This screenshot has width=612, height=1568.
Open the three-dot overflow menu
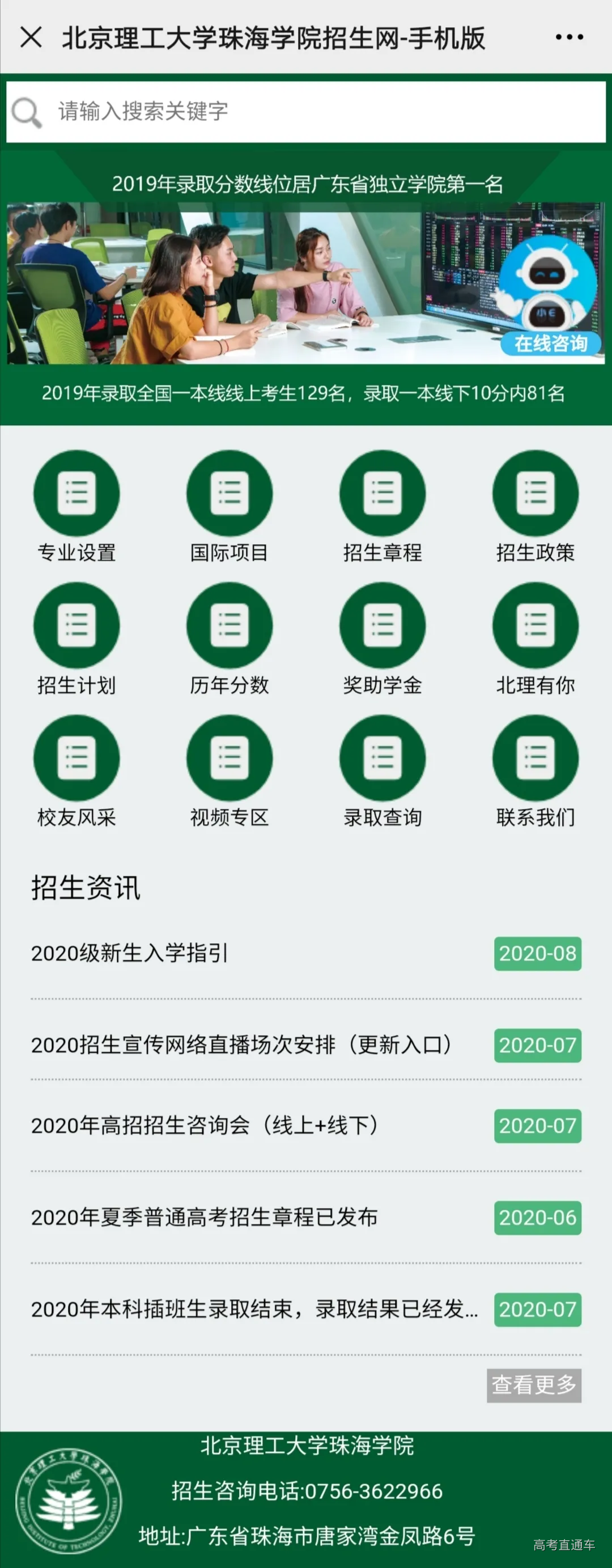coord(569,38)
